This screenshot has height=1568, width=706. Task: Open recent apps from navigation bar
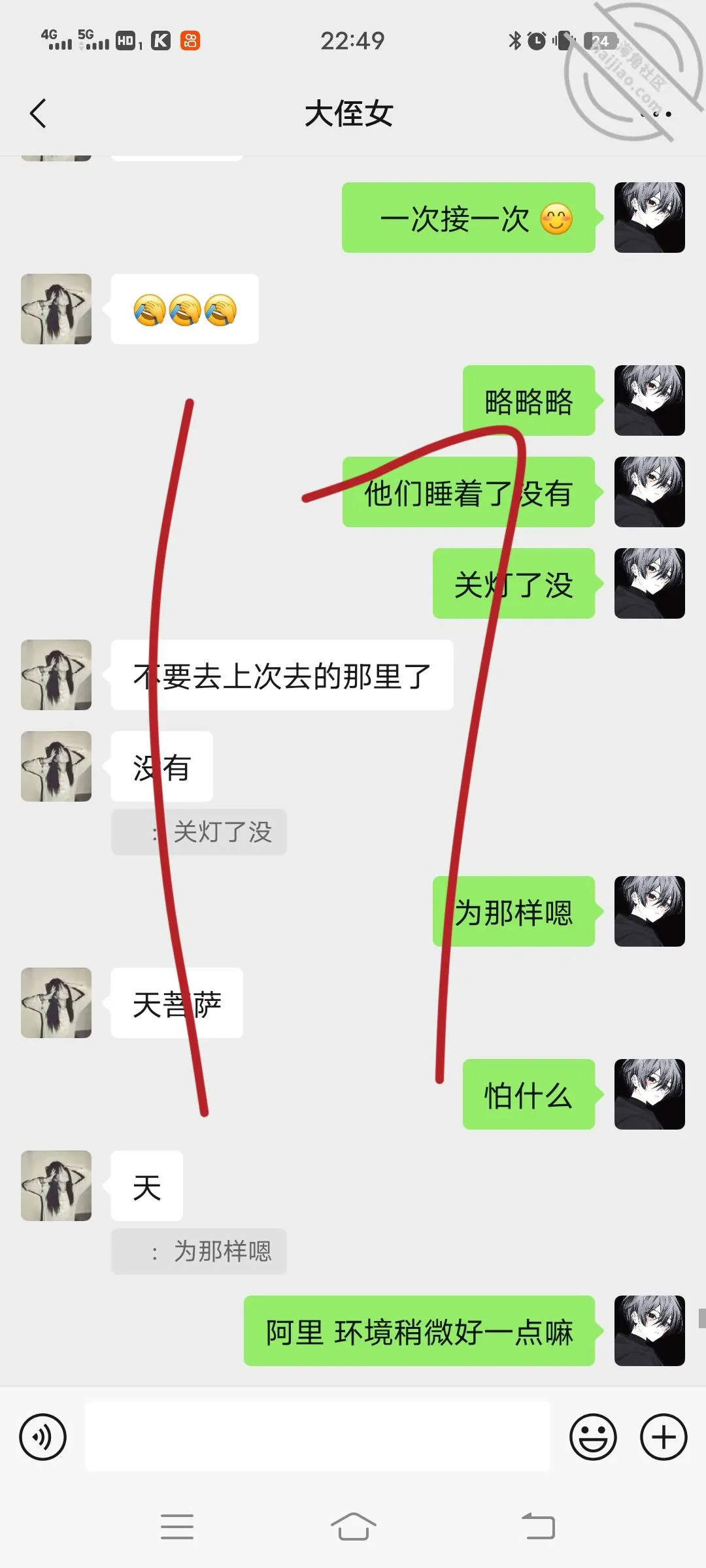click(177, 1527)
